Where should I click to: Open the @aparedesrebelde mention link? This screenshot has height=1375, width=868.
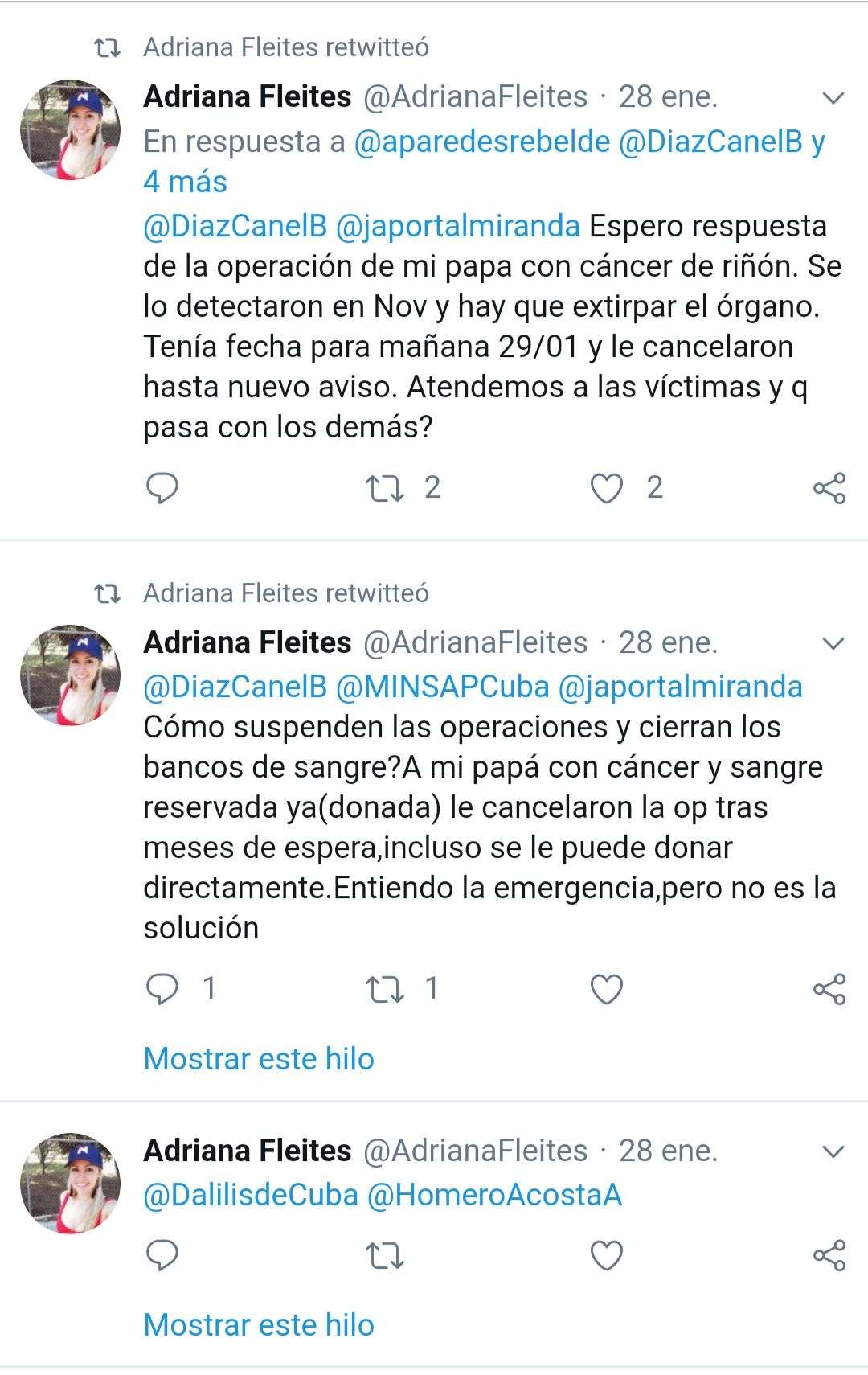point(481,142)
